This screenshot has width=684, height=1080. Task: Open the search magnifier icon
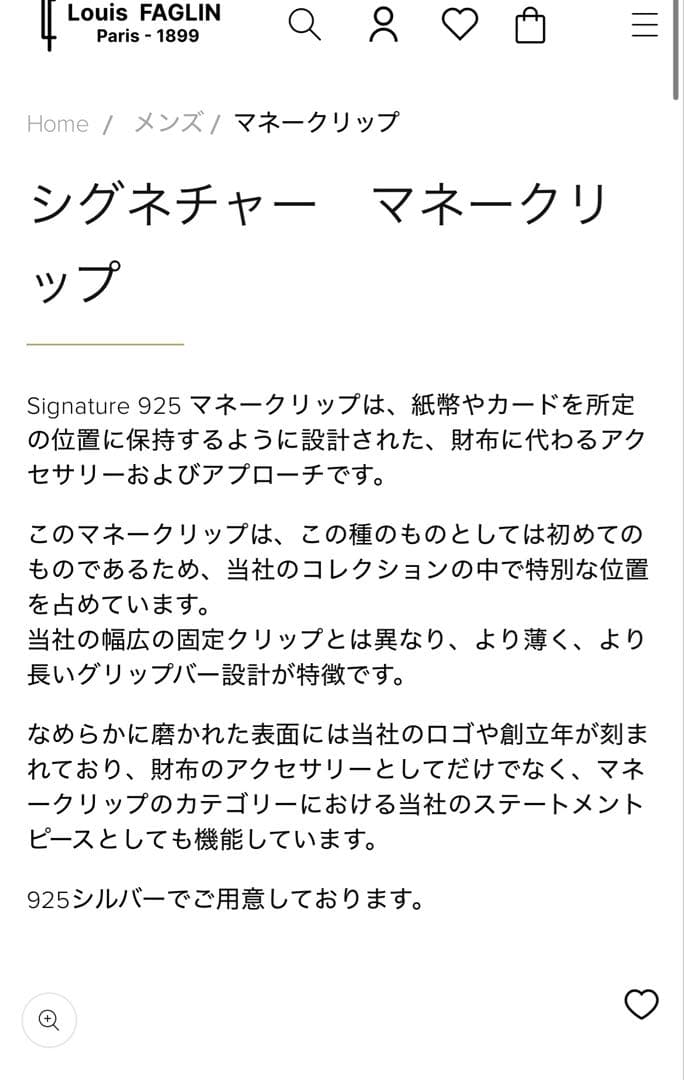pyautogui.click(x=305, y=25)
